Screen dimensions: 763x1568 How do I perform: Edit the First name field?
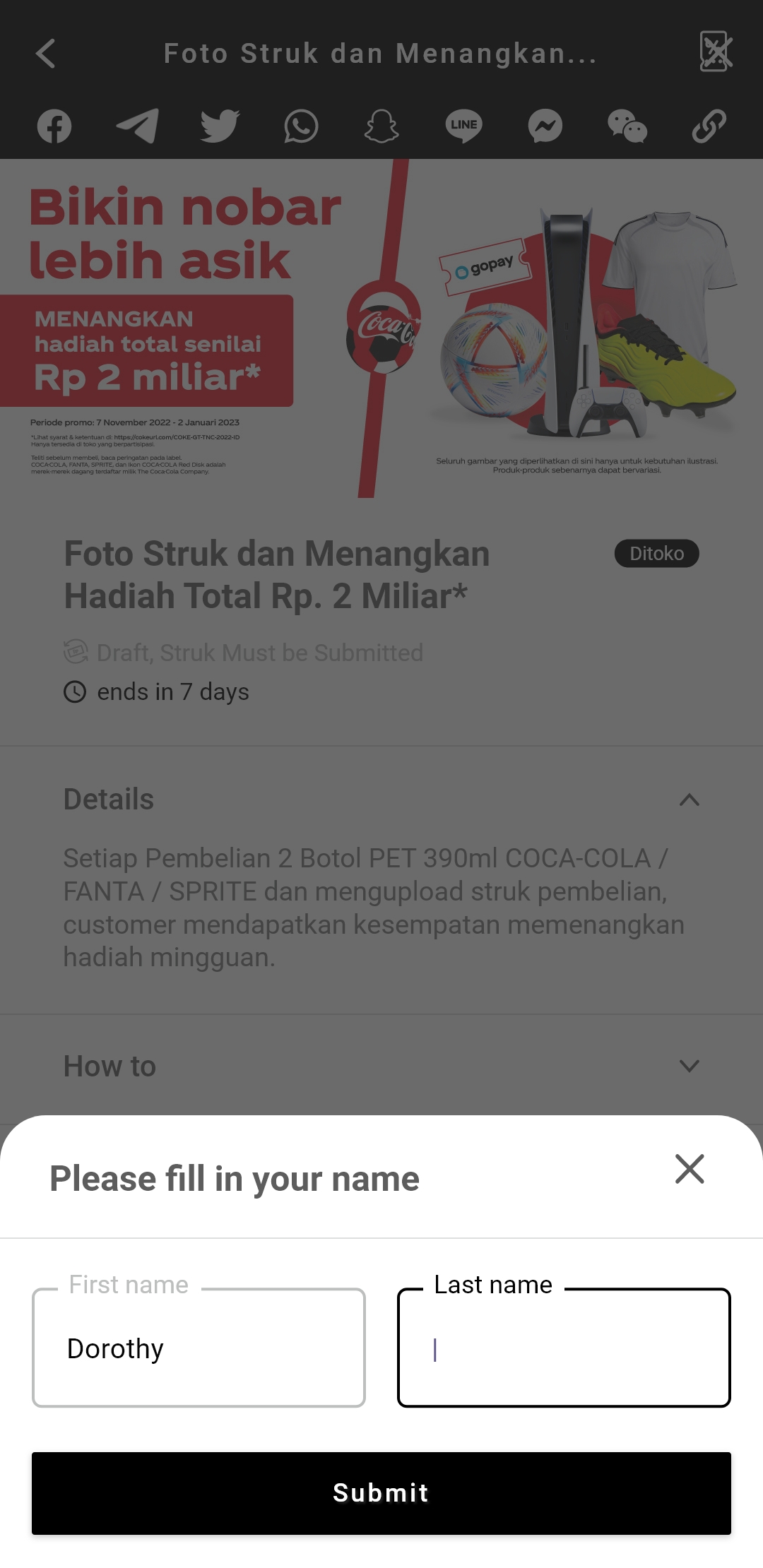coord(199,1348)
